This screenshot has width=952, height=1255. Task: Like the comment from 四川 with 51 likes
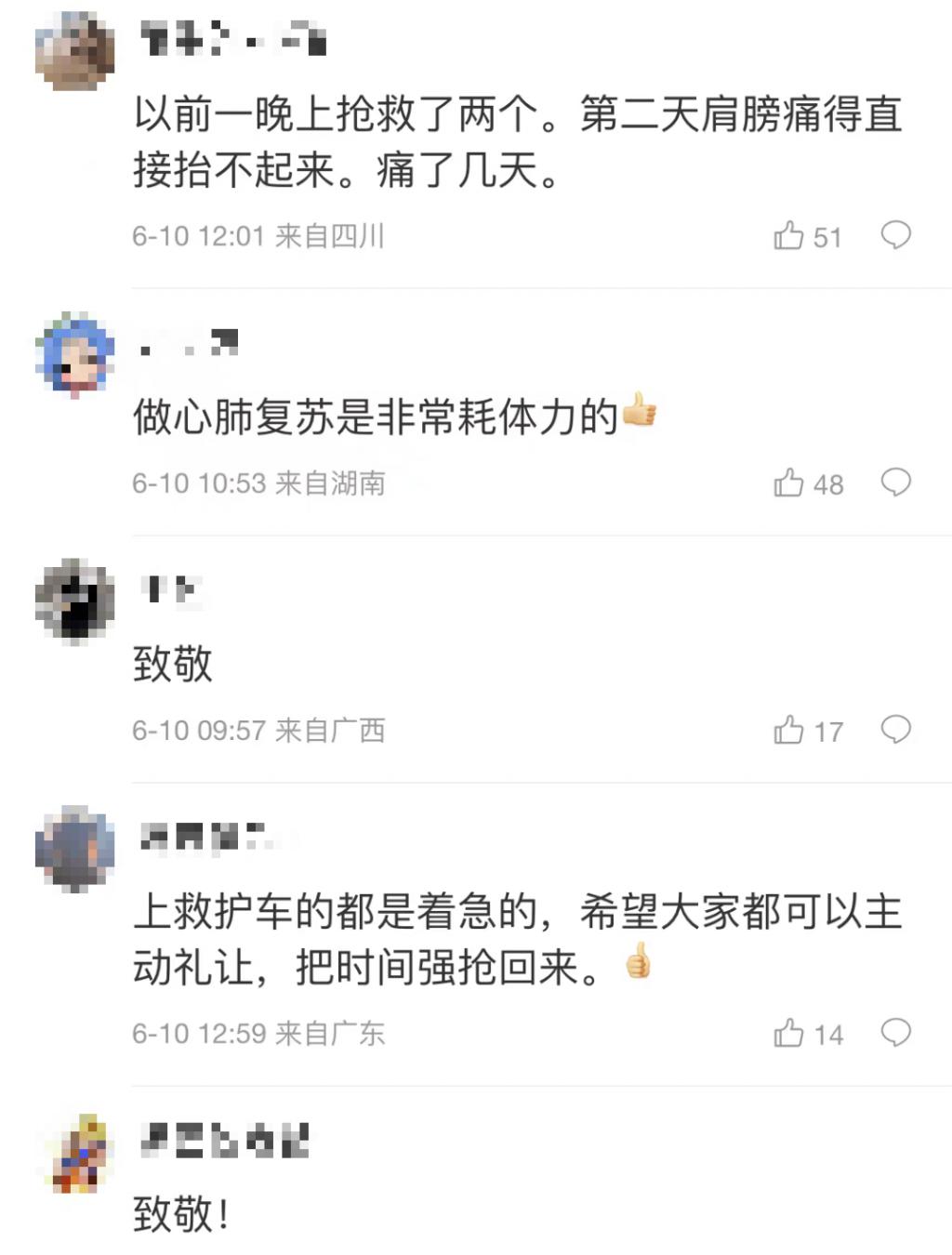pos(789,235)
